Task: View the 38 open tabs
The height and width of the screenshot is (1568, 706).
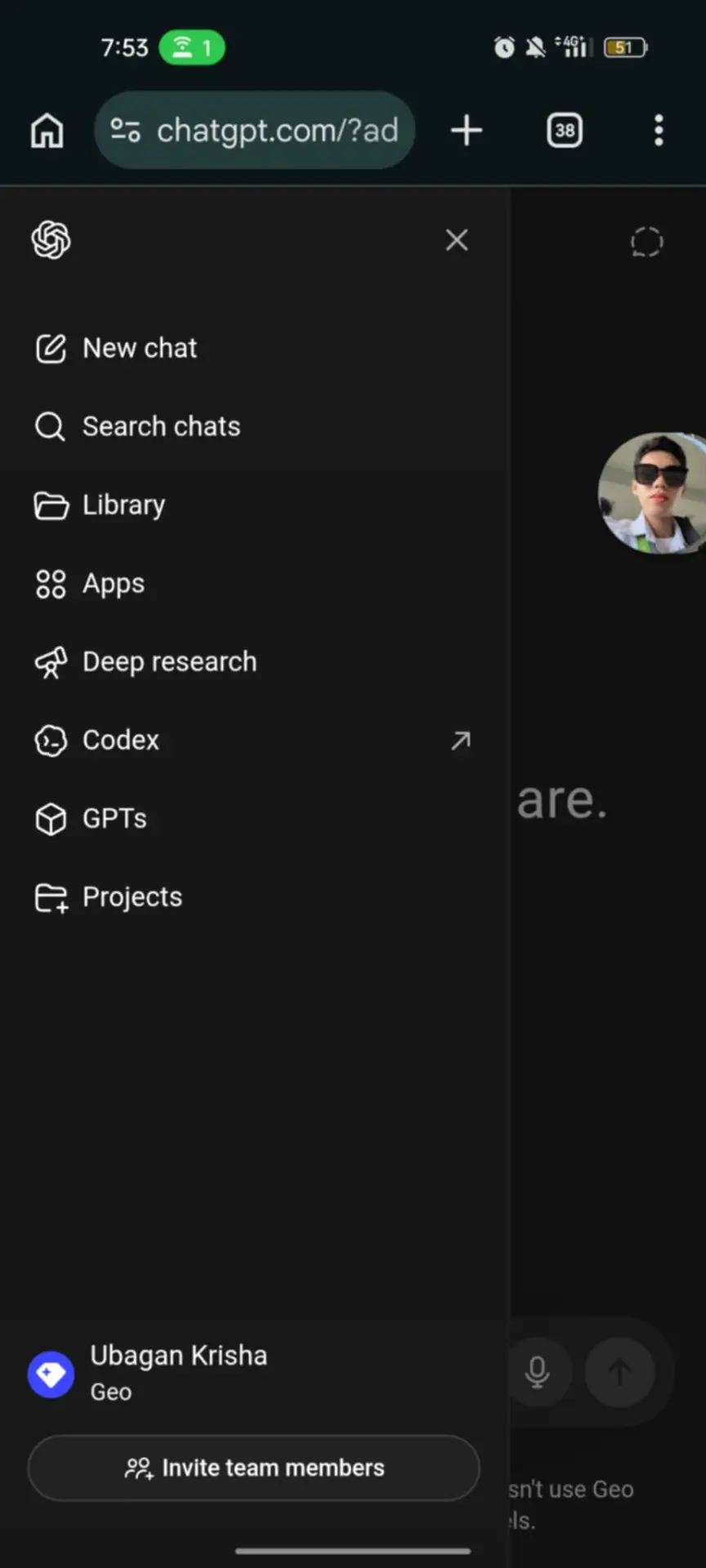Action: pos(565,131)
